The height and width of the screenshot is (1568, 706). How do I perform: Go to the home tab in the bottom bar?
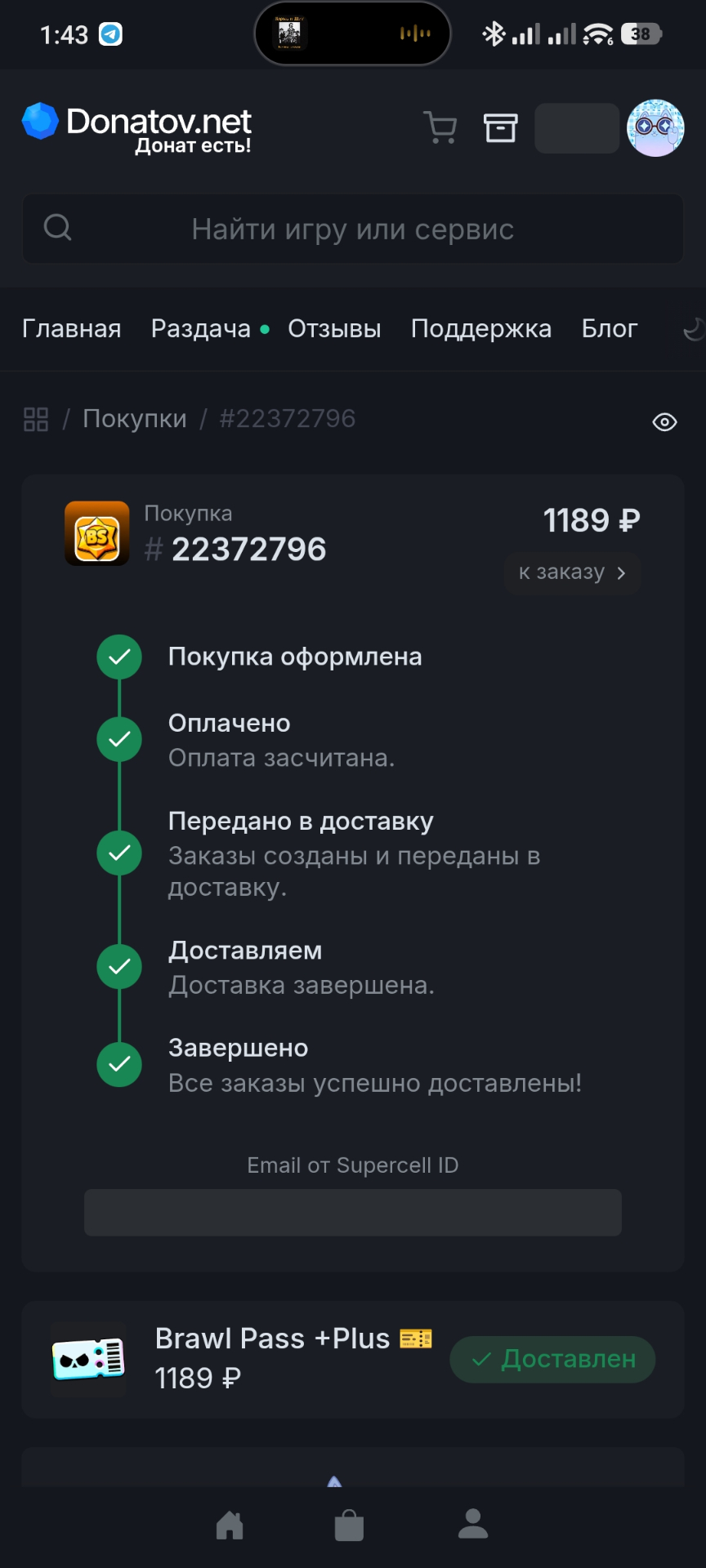click(x=230, y=1525)
